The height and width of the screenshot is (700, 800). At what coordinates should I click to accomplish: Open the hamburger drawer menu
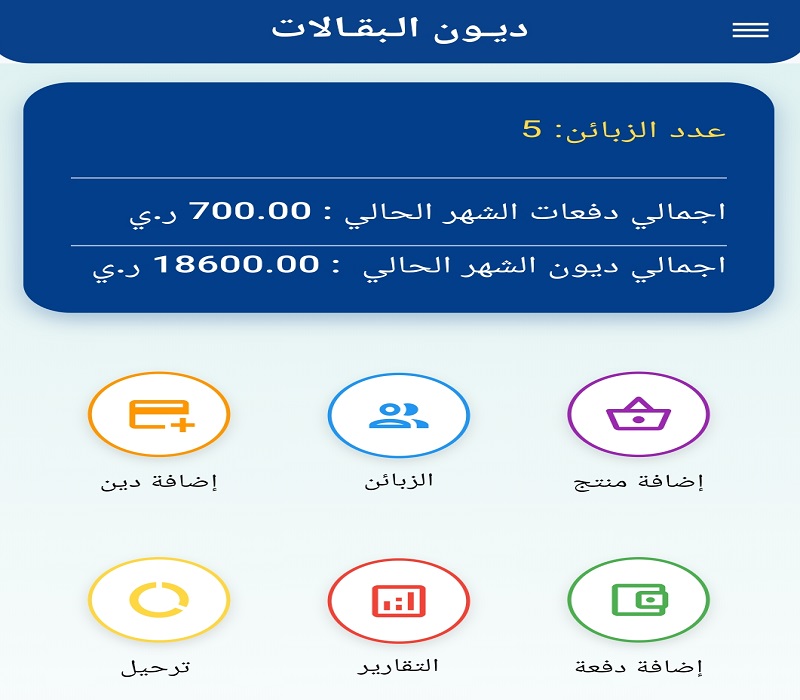pos(750,30)
